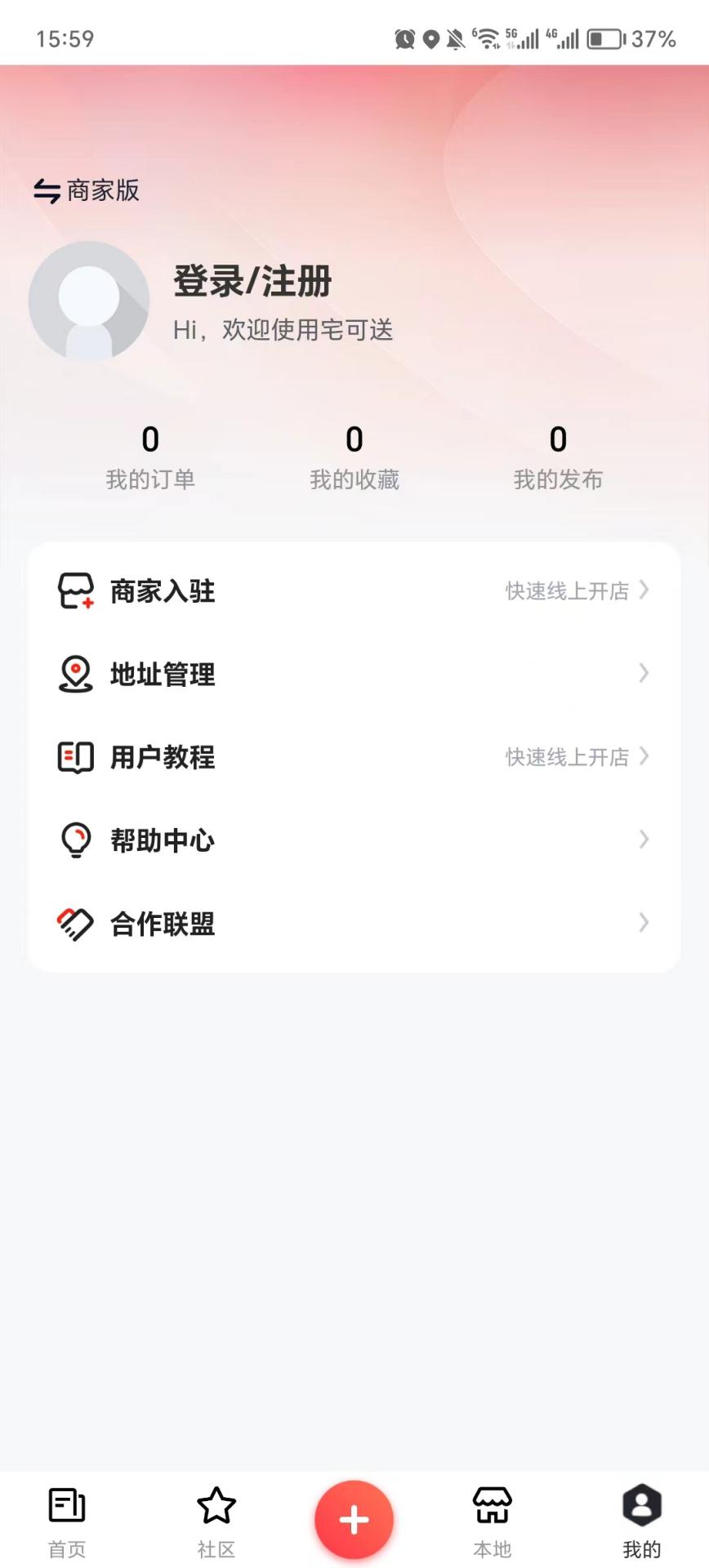Viewport: 709px width, 1568px height.
Task: Open the 社区 tab
Action: 216,1519
